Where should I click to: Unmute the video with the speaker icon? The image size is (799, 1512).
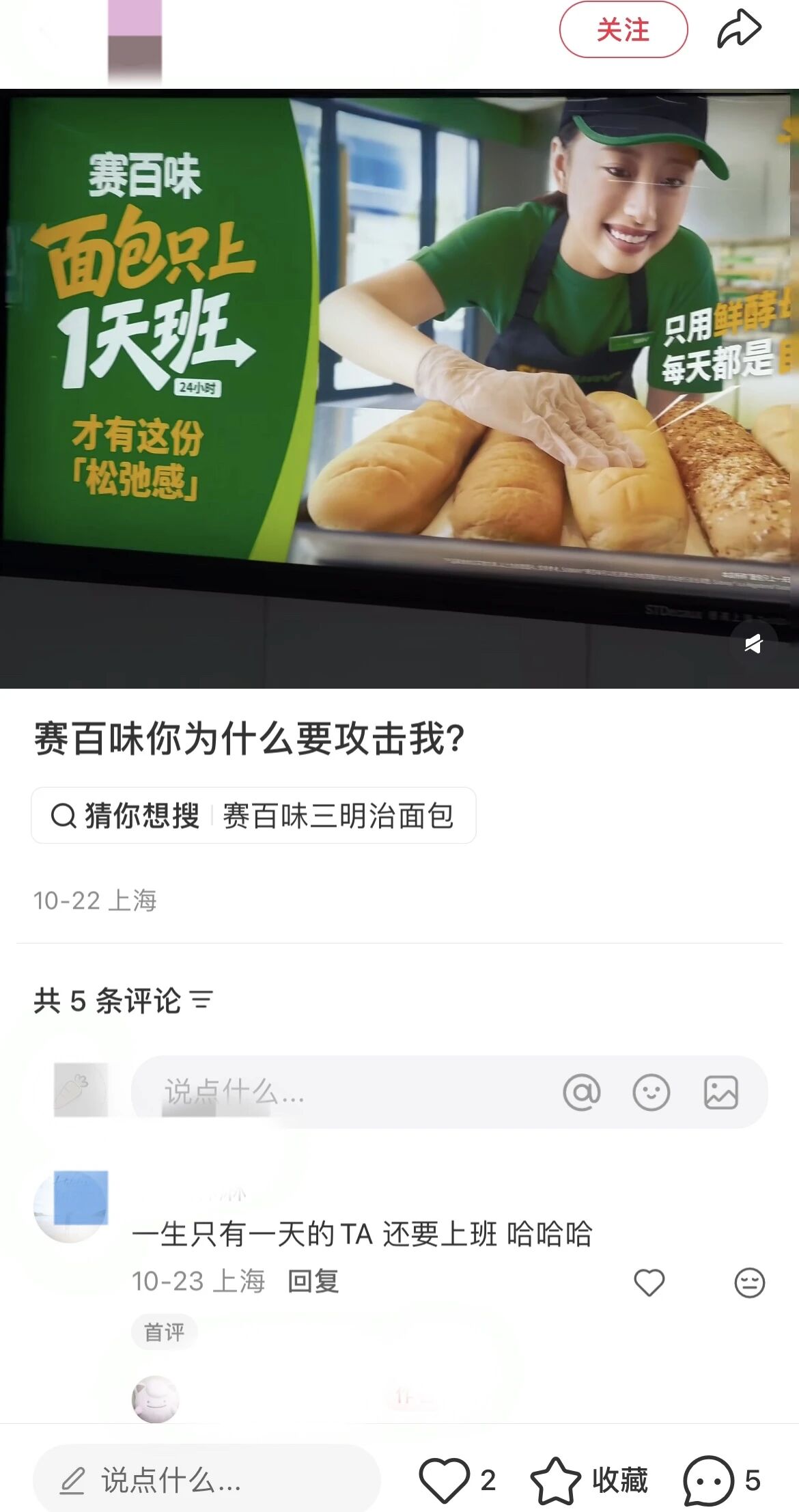[753, 643]
